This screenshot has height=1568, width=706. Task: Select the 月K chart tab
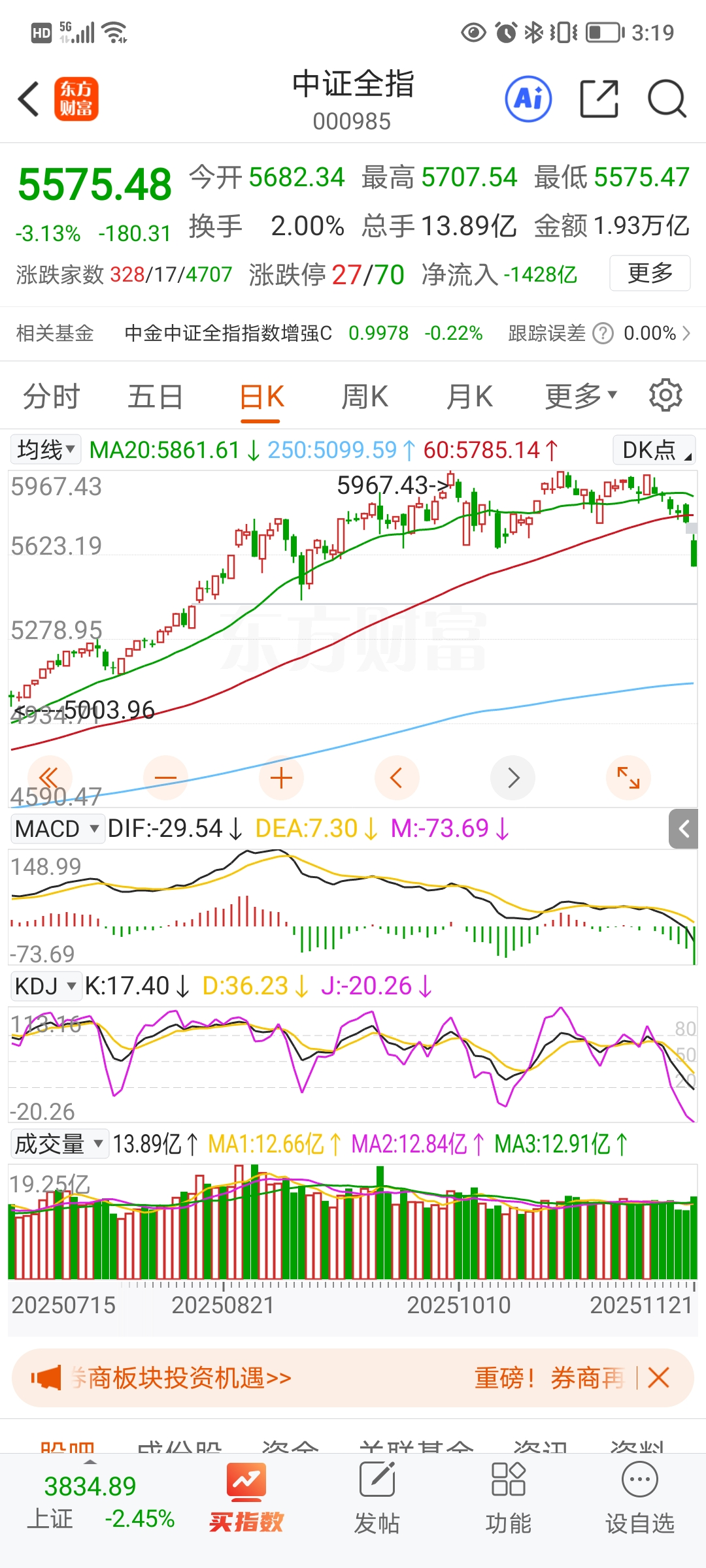[x=469, y=397]
